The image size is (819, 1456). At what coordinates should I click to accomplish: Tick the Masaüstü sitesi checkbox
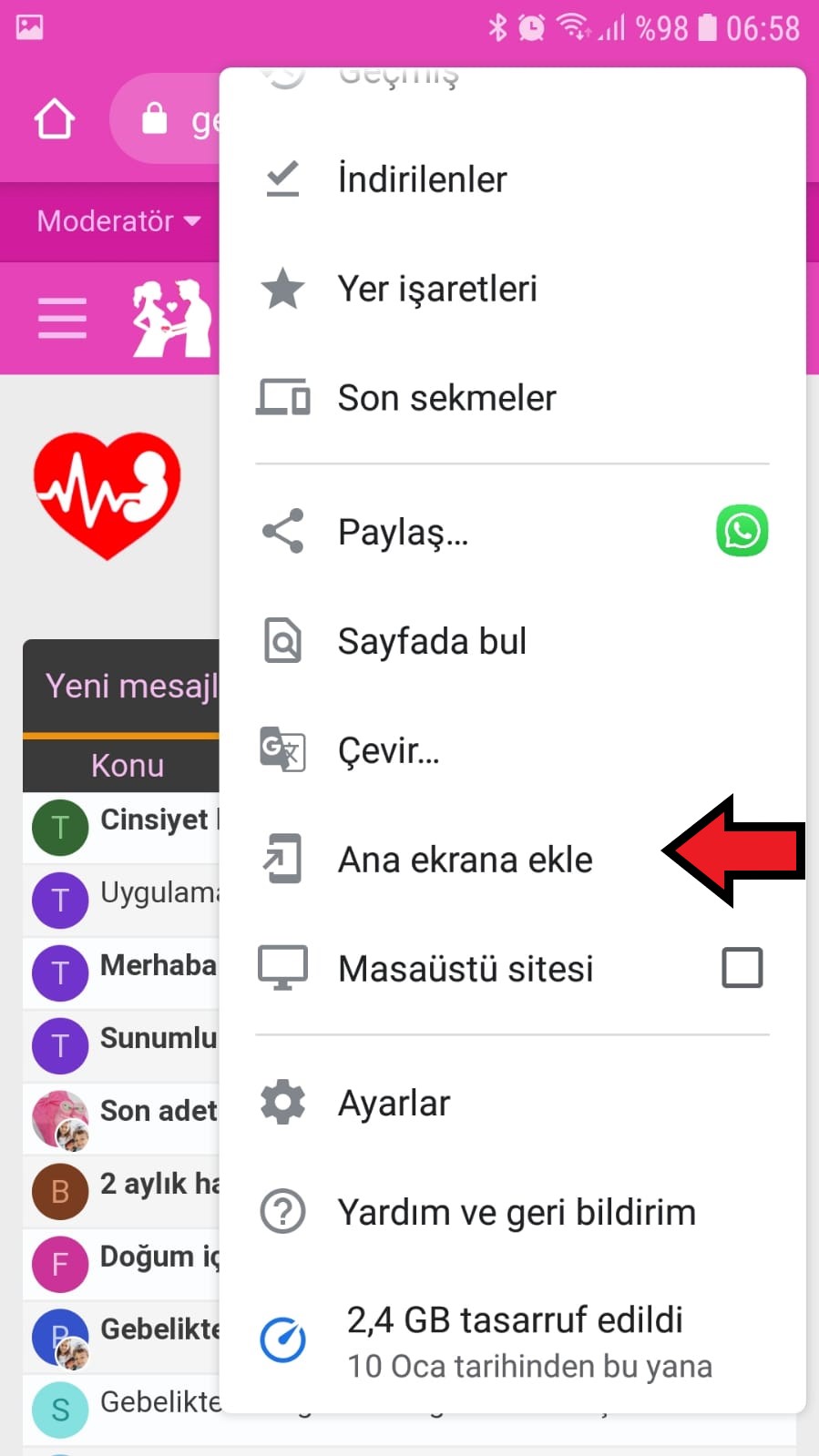click(x=742, y=967)
